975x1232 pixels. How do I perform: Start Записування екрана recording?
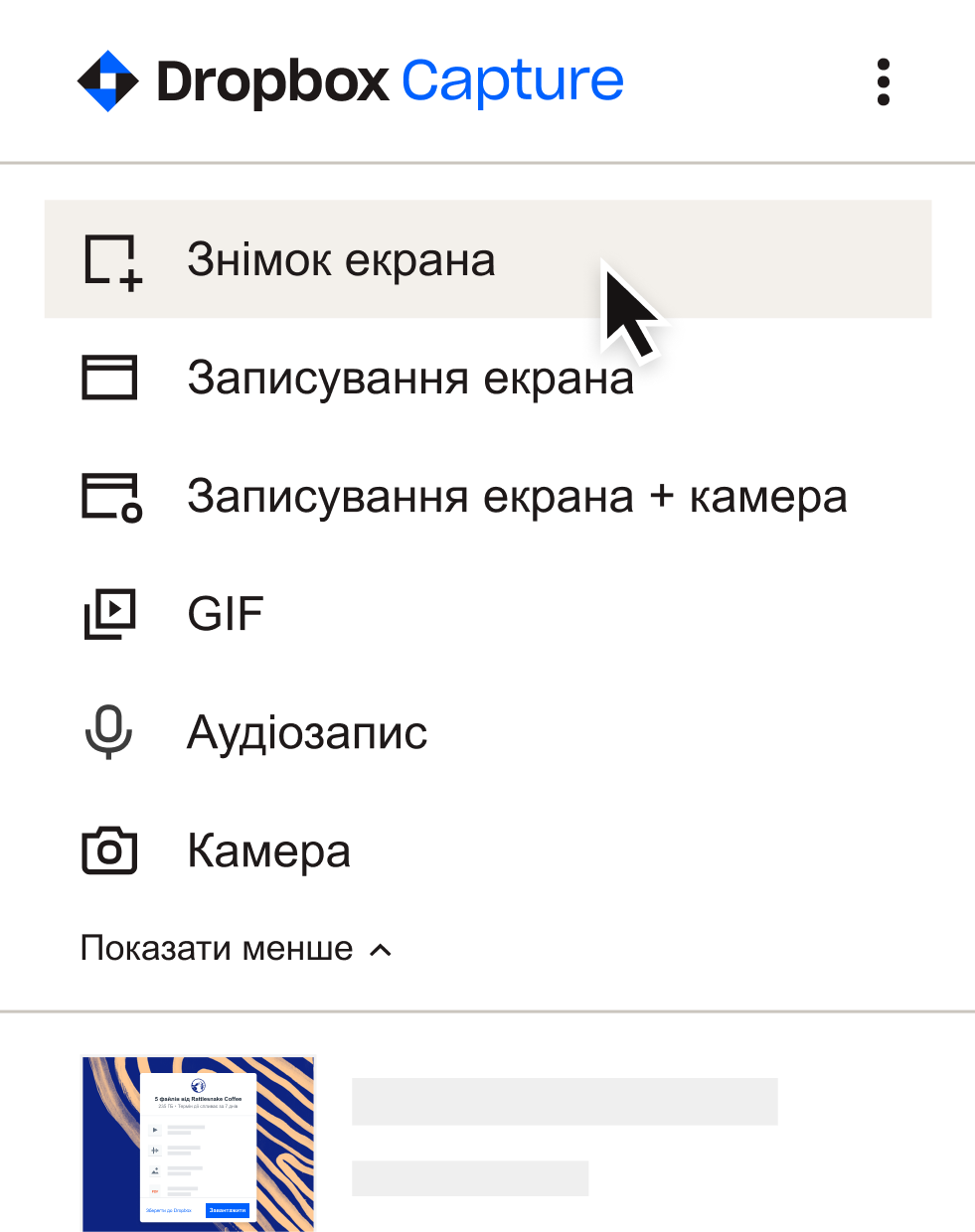pyautogui.click(x=409, y=379)
